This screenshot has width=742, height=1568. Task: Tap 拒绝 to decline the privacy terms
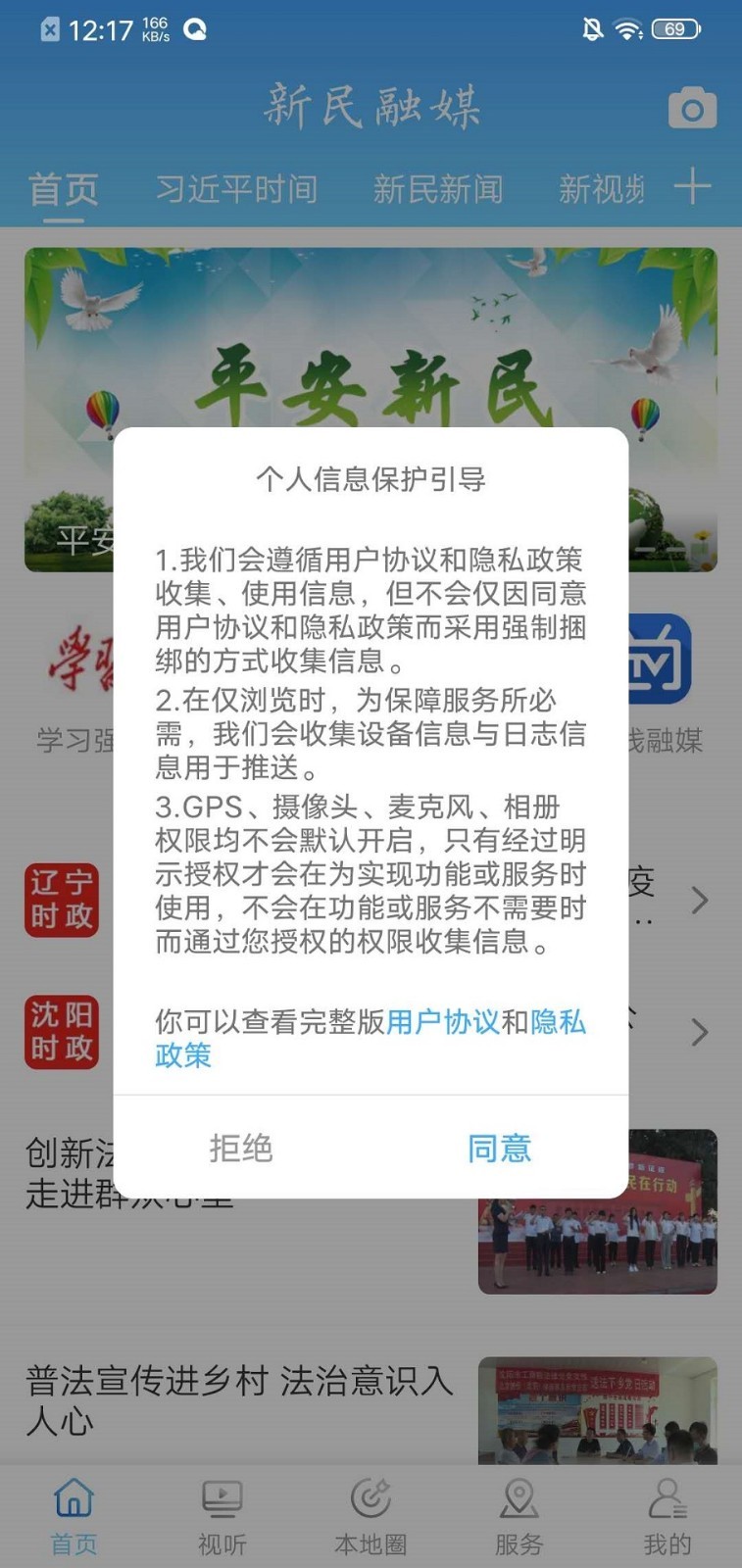point(241,1149)
